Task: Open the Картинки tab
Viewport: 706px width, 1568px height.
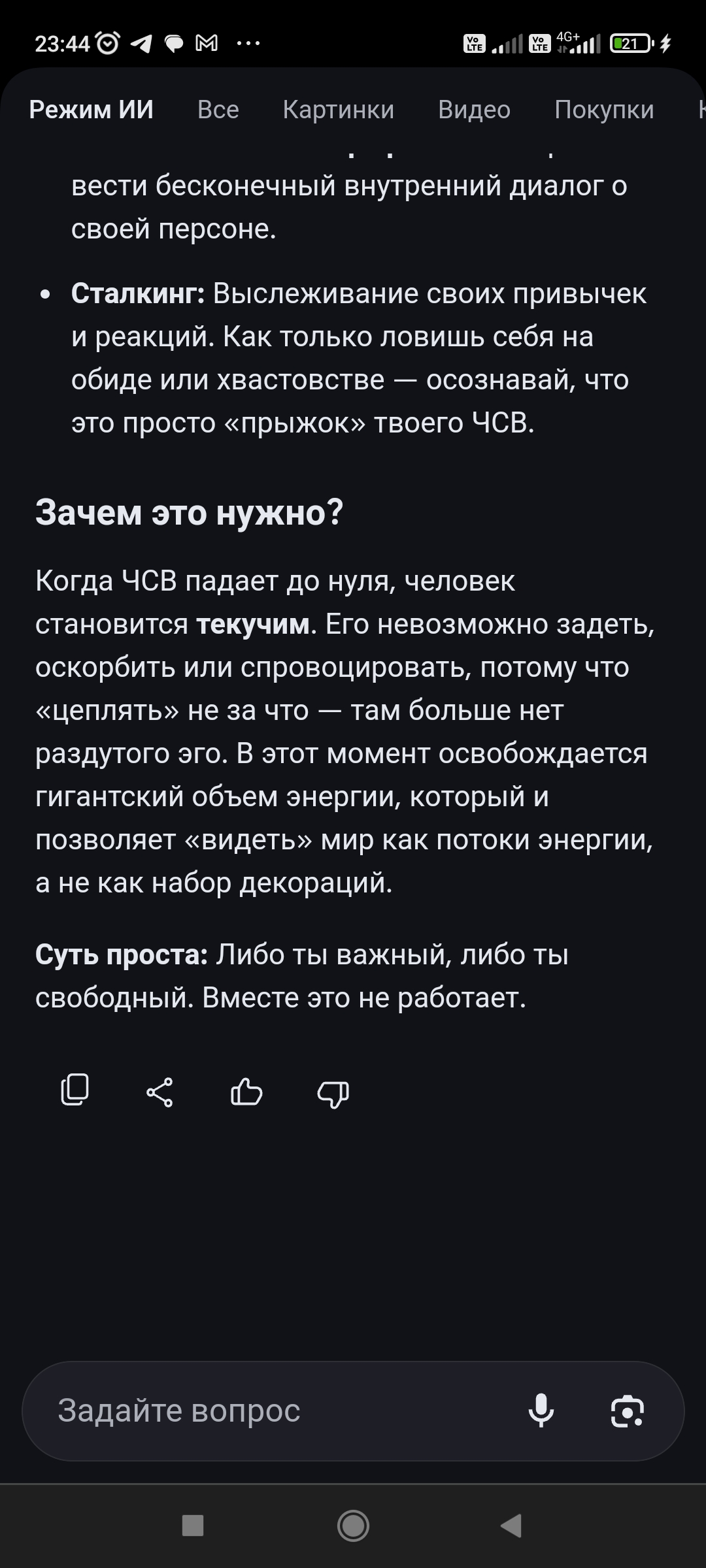Action: [x=339, y=110]
